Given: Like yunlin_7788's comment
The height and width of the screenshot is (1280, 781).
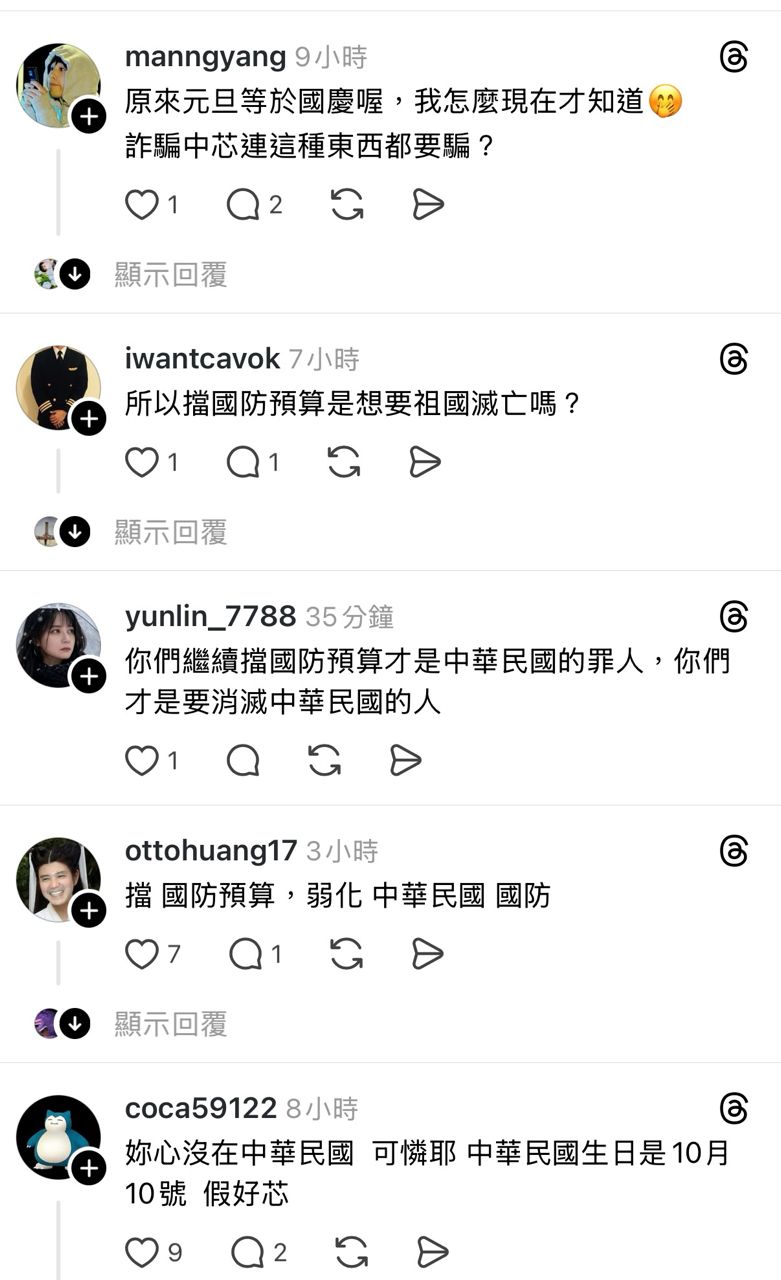Looking at the screenshot, I should [x=142, y=761].
